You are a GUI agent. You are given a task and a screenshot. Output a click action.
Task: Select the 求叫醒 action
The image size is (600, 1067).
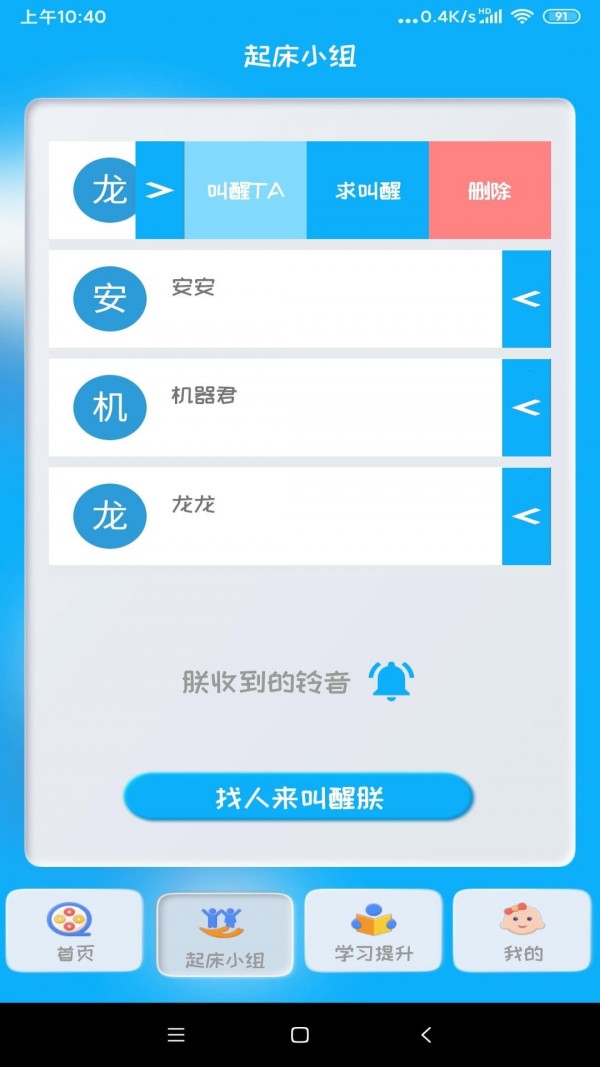tap(368, 190)
